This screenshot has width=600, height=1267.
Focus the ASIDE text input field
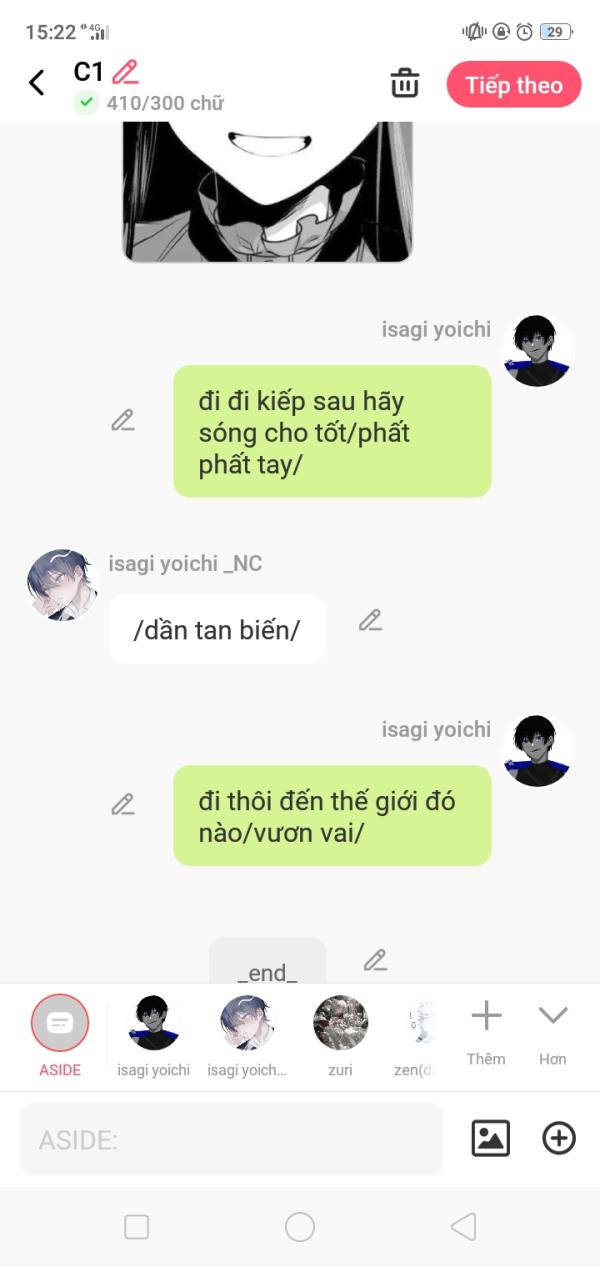click(x=231, y=1139)
